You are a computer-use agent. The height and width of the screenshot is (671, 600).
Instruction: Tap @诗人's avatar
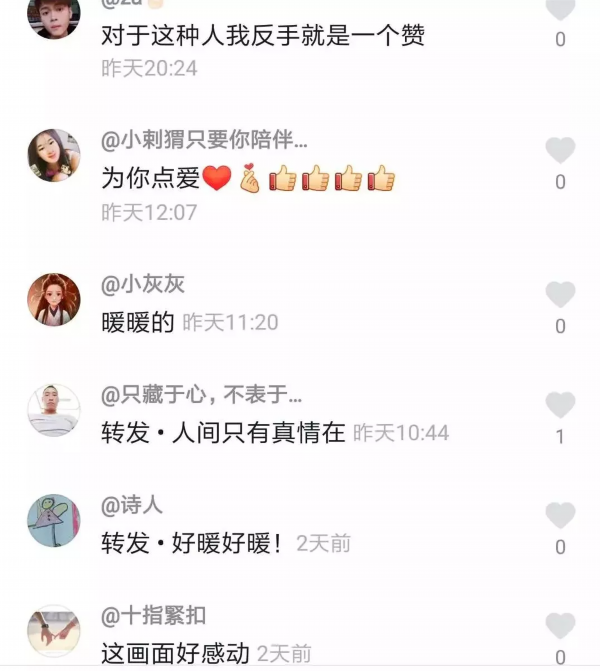tap(54, 520)
